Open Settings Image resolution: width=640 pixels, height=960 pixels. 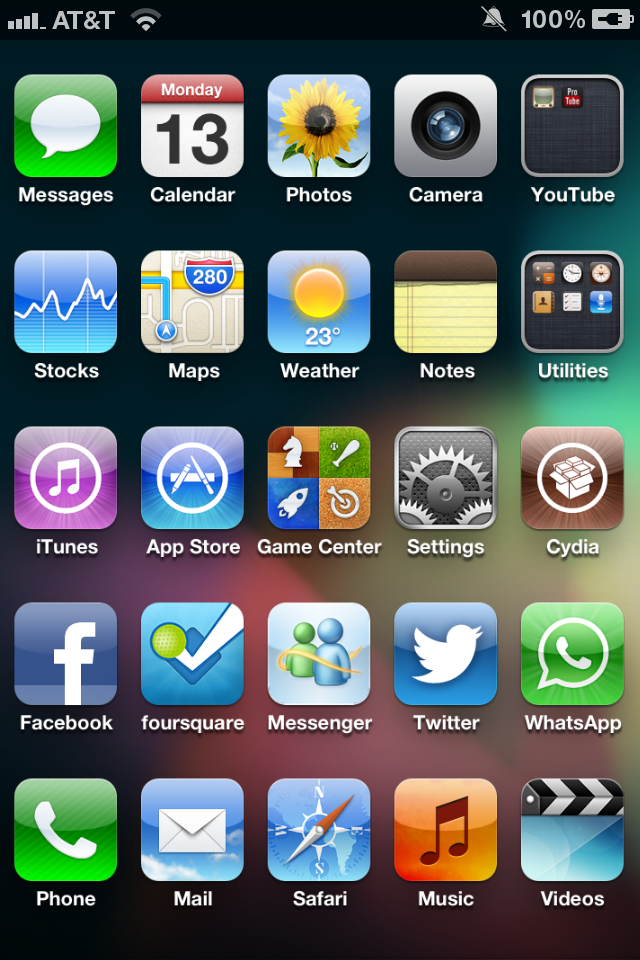pyautogui.click(x=446, y=478)
